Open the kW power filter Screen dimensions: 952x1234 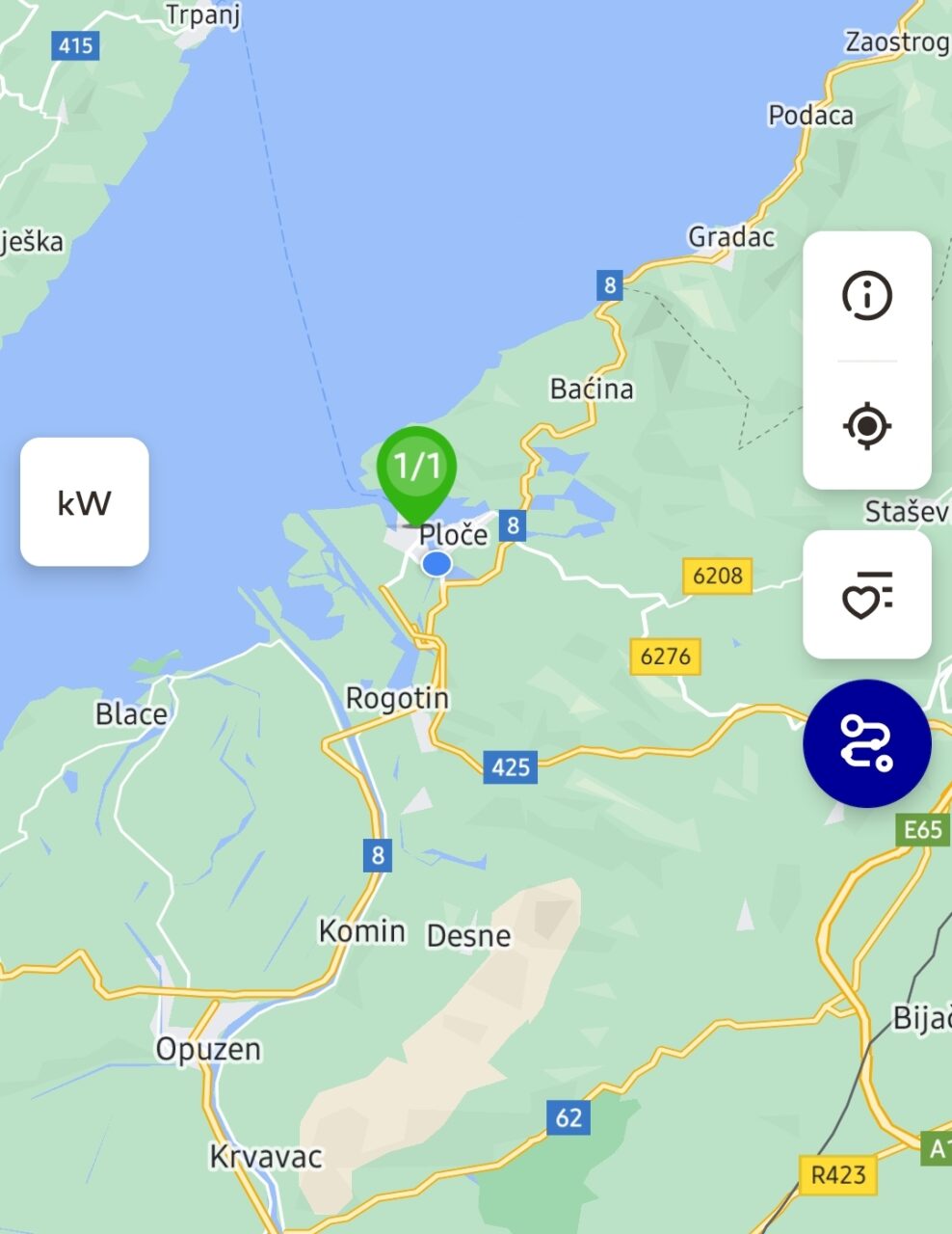pyautogui.click(x=85, y=502)
